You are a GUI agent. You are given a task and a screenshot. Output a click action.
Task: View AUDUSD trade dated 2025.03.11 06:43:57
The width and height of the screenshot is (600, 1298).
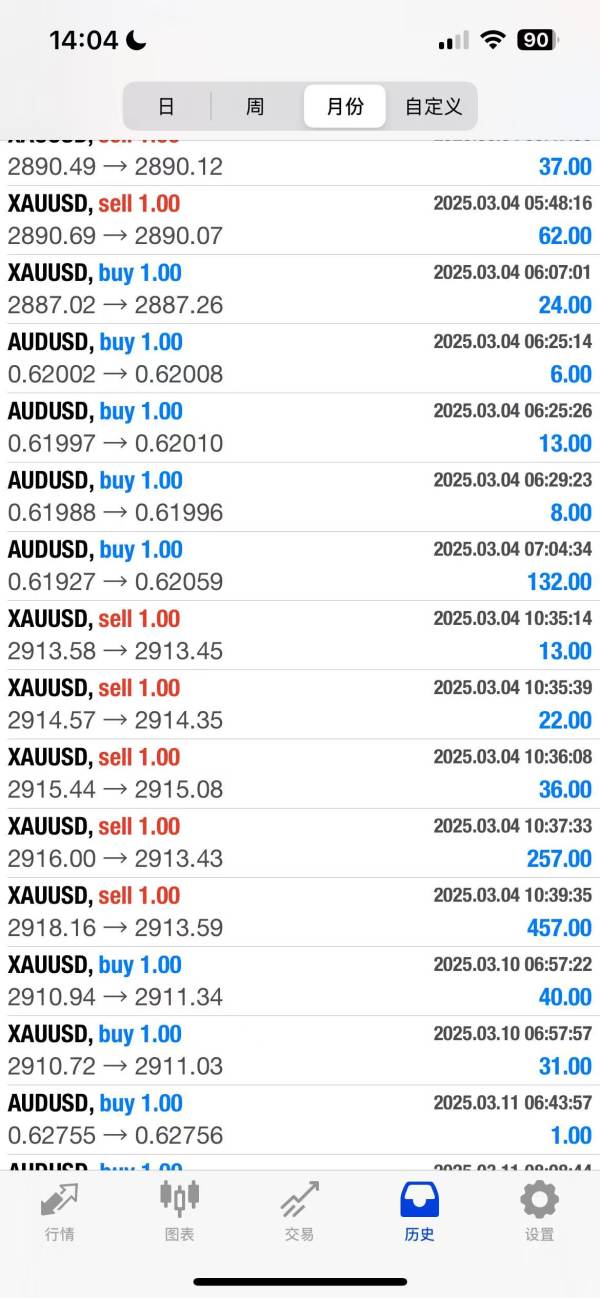pos(300,1119)
